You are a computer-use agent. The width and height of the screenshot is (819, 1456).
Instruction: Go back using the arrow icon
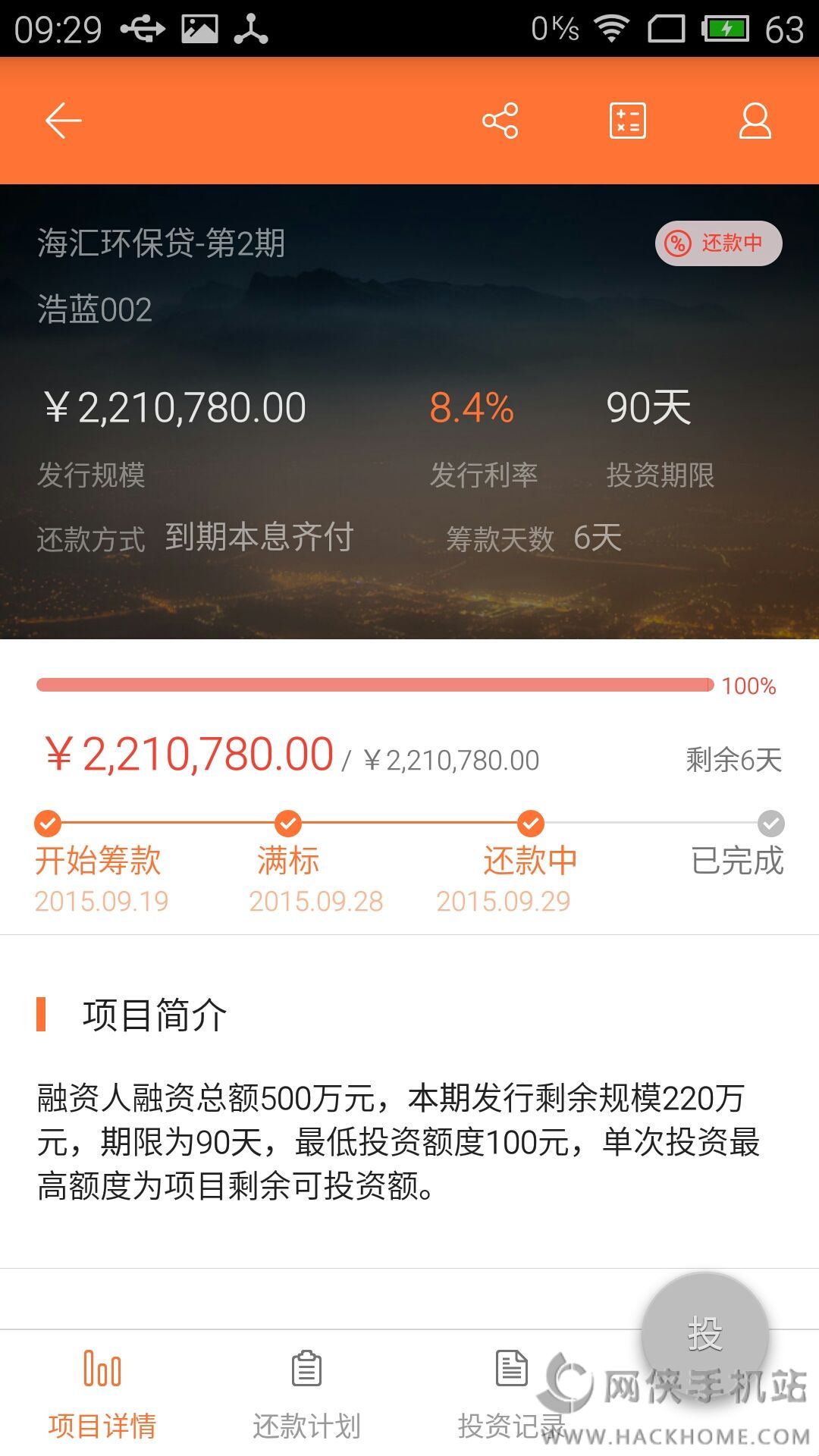pos(63,121)
